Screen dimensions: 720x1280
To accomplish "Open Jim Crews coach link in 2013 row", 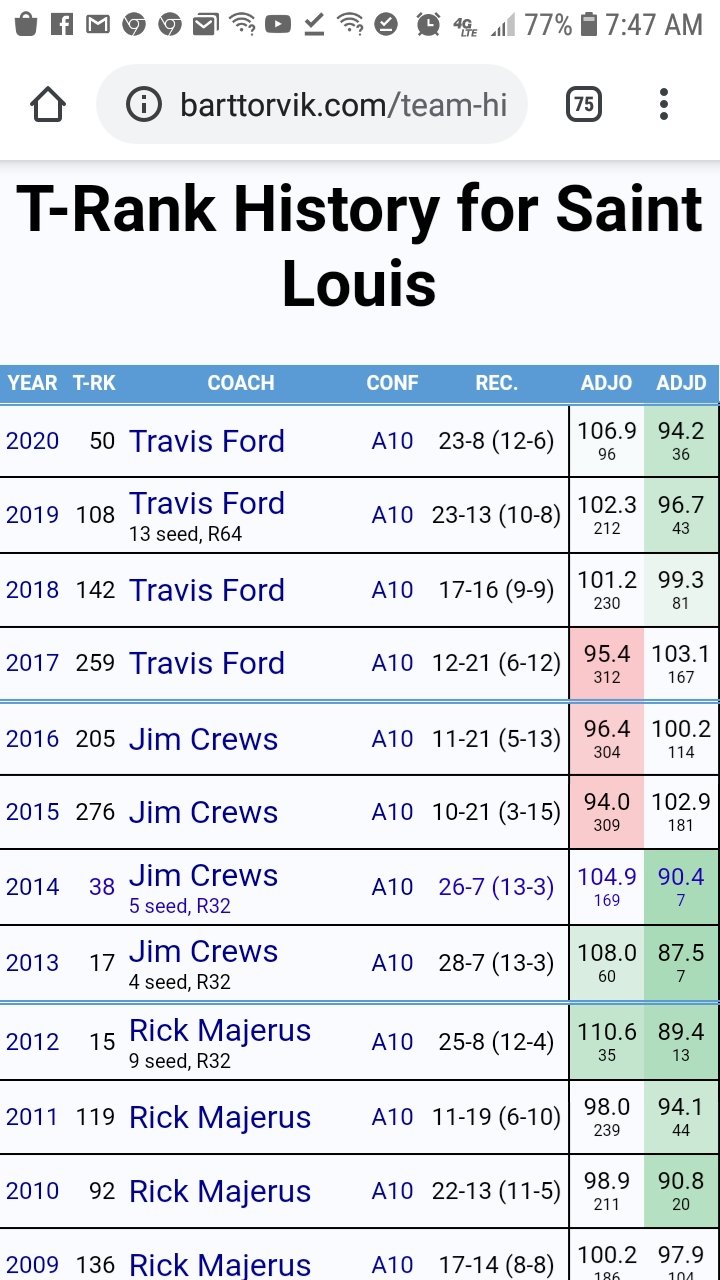I will tap(204, 951).
